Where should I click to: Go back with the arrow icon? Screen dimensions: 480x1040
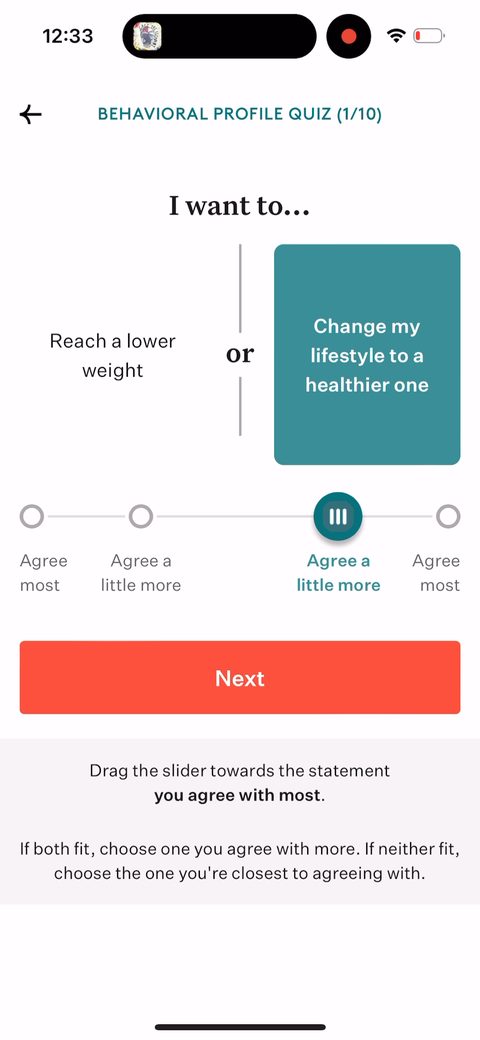point(30,114)
